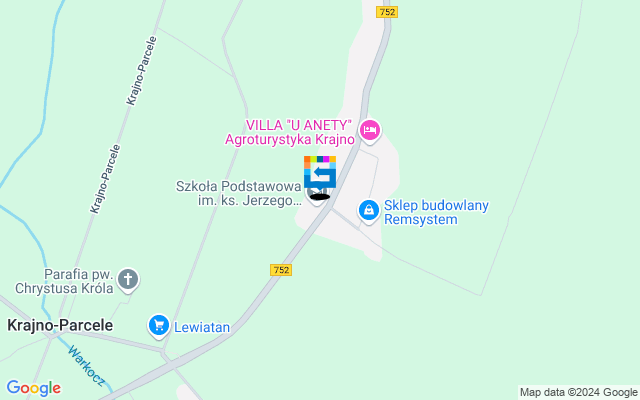
Task: Open the Google logo link
Action: 33,388
